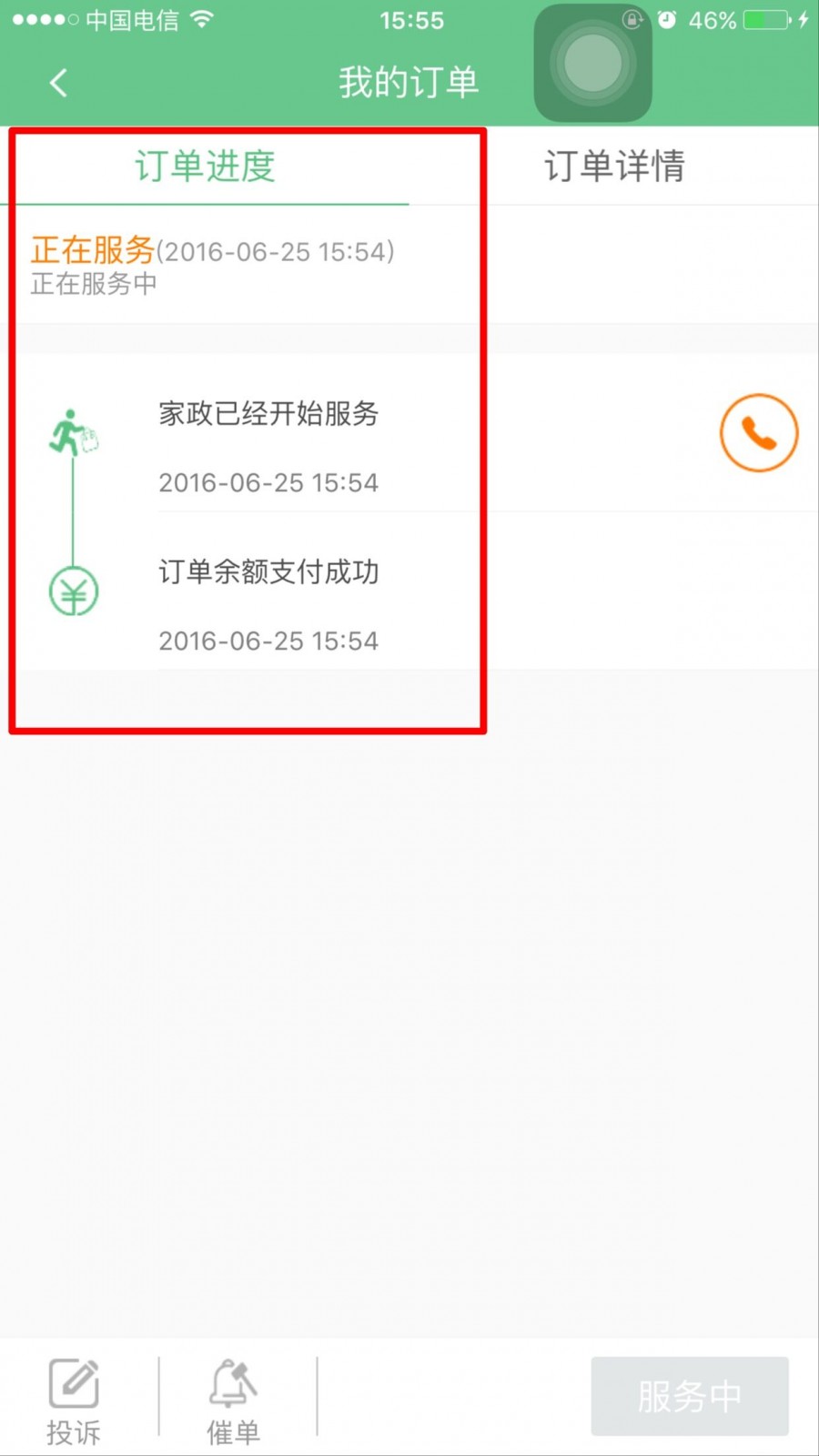Open the AssistiveTouch floating button
Screen dimensions: 819x1456
(x=592, y=63)
